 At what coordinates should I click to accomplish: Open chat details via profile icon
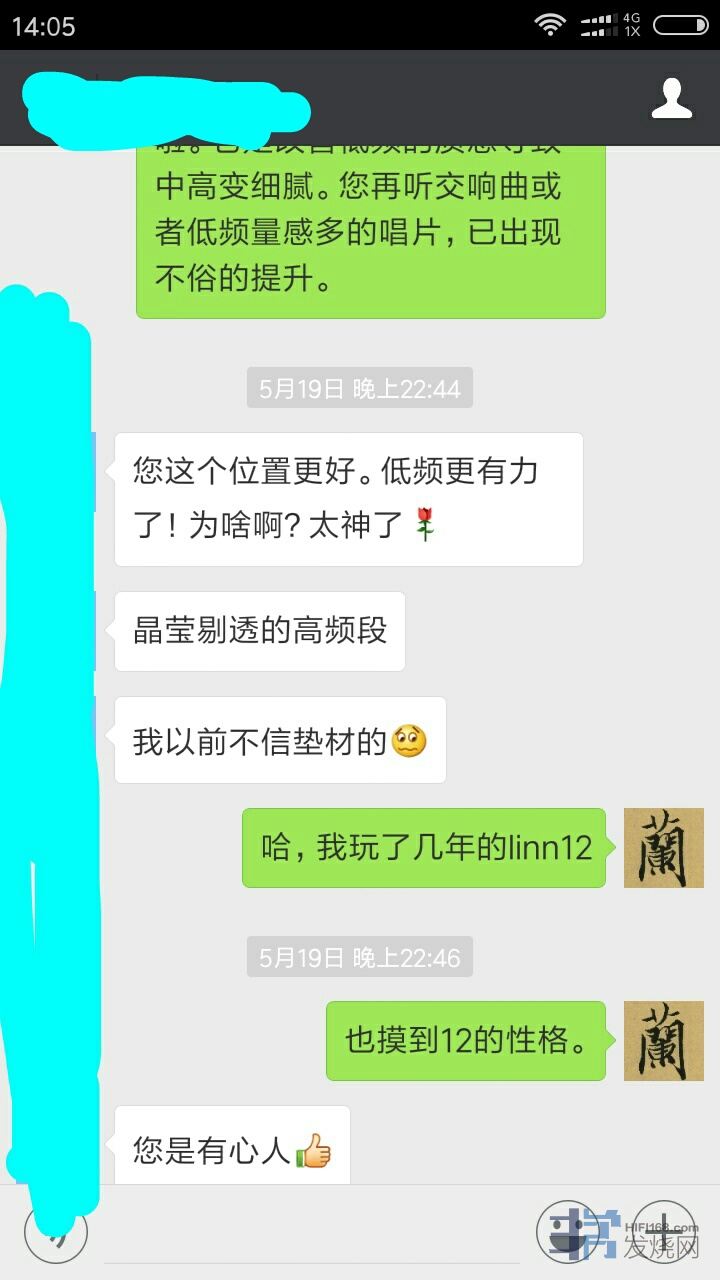[x=671, y=98]
